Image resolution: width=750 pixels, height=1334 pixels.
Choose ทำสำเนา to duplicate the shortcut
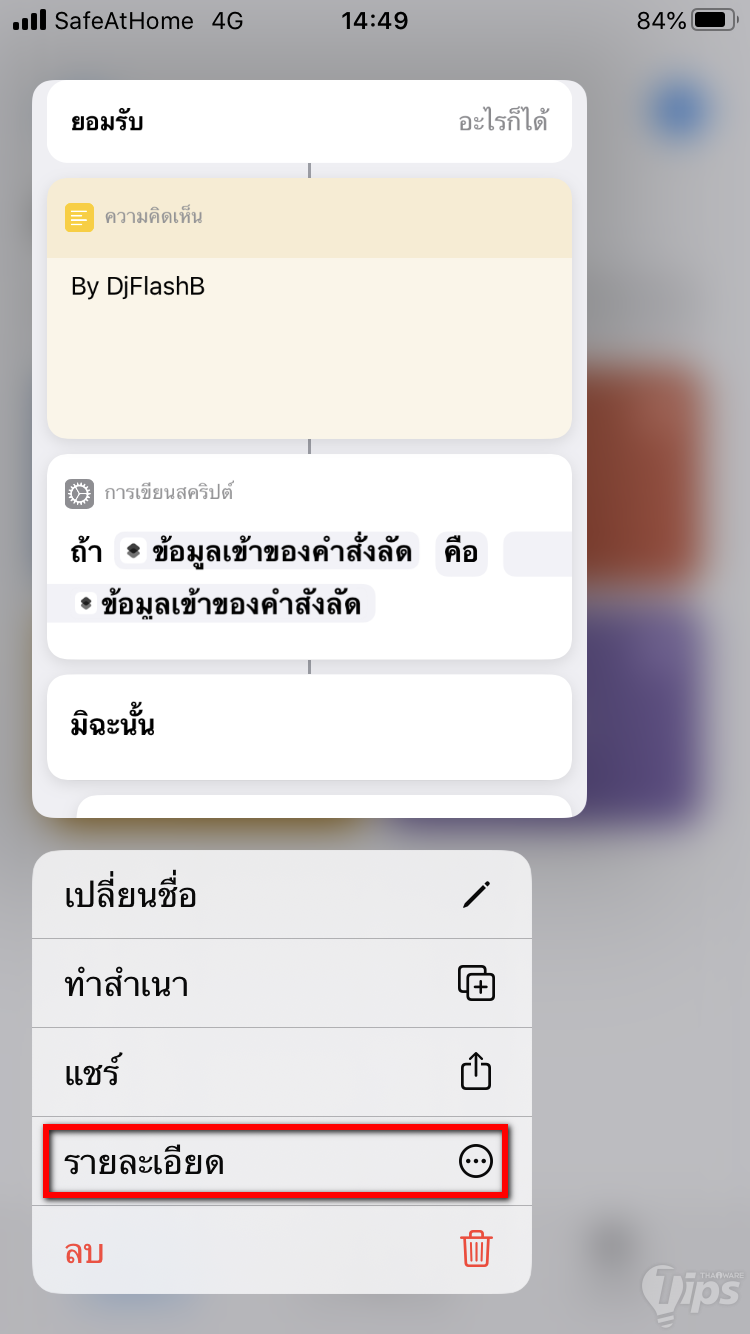[x=281, y=984]
